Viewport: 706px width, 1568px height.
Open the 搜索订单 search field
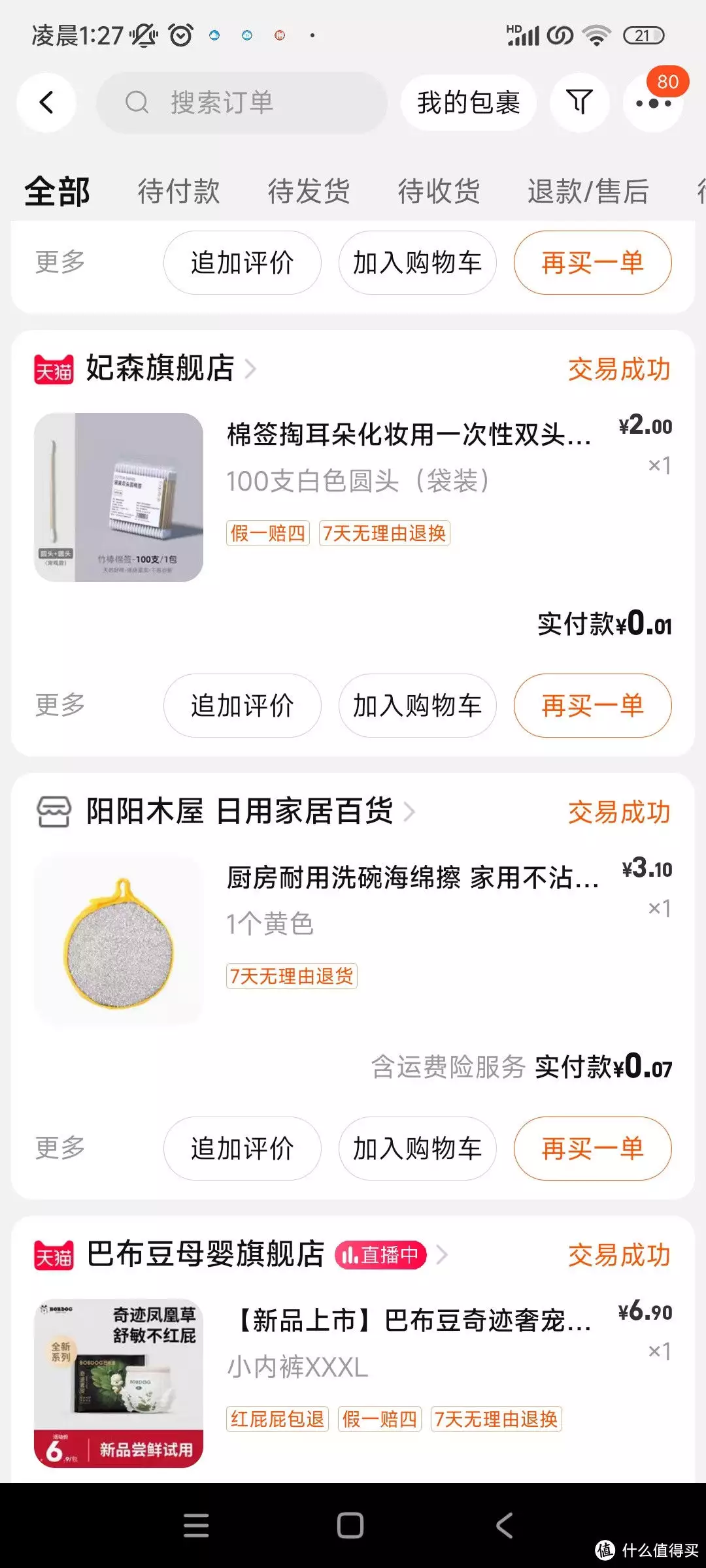coord(242,103)
